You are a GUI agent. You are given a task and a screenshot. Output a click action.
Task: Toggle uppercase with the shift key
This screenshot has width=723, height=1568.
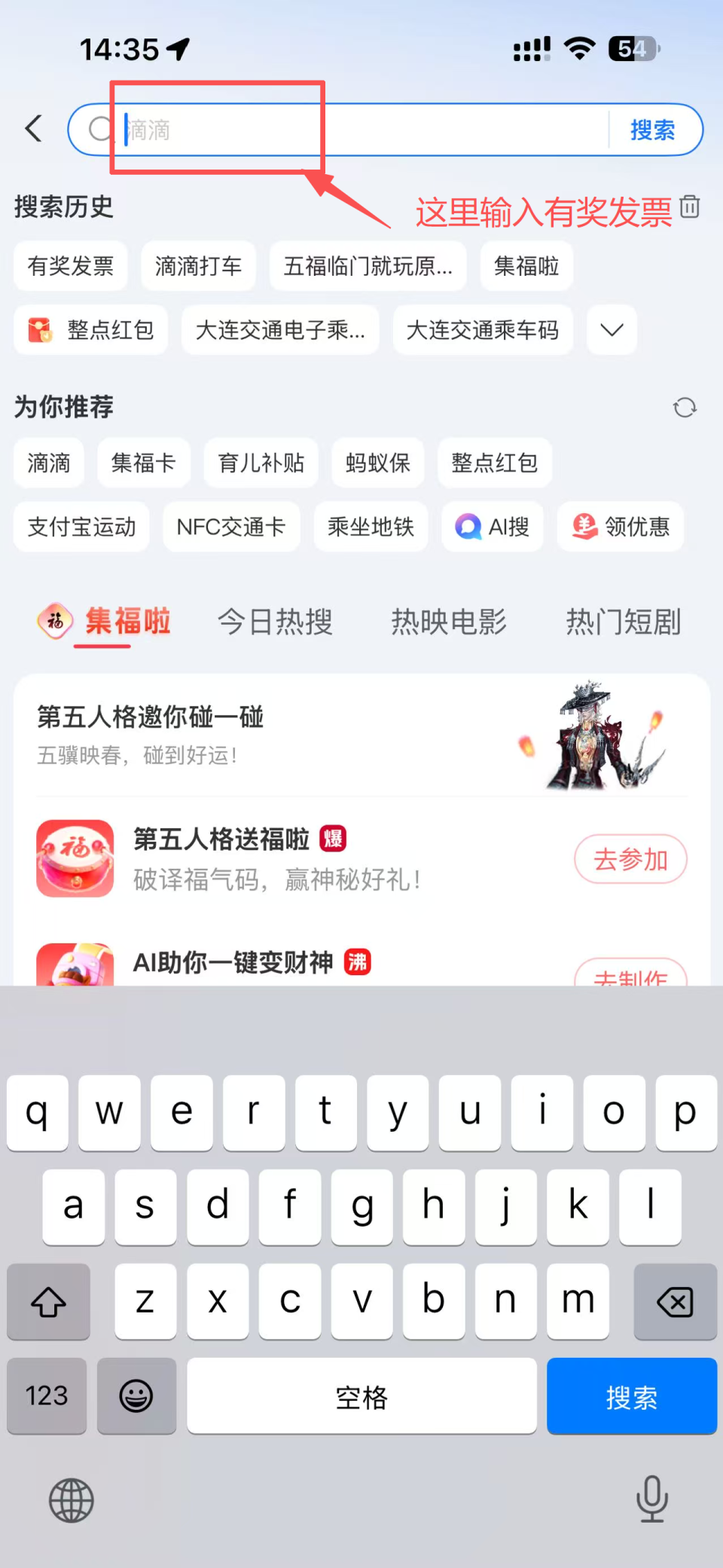(47, 1302)
